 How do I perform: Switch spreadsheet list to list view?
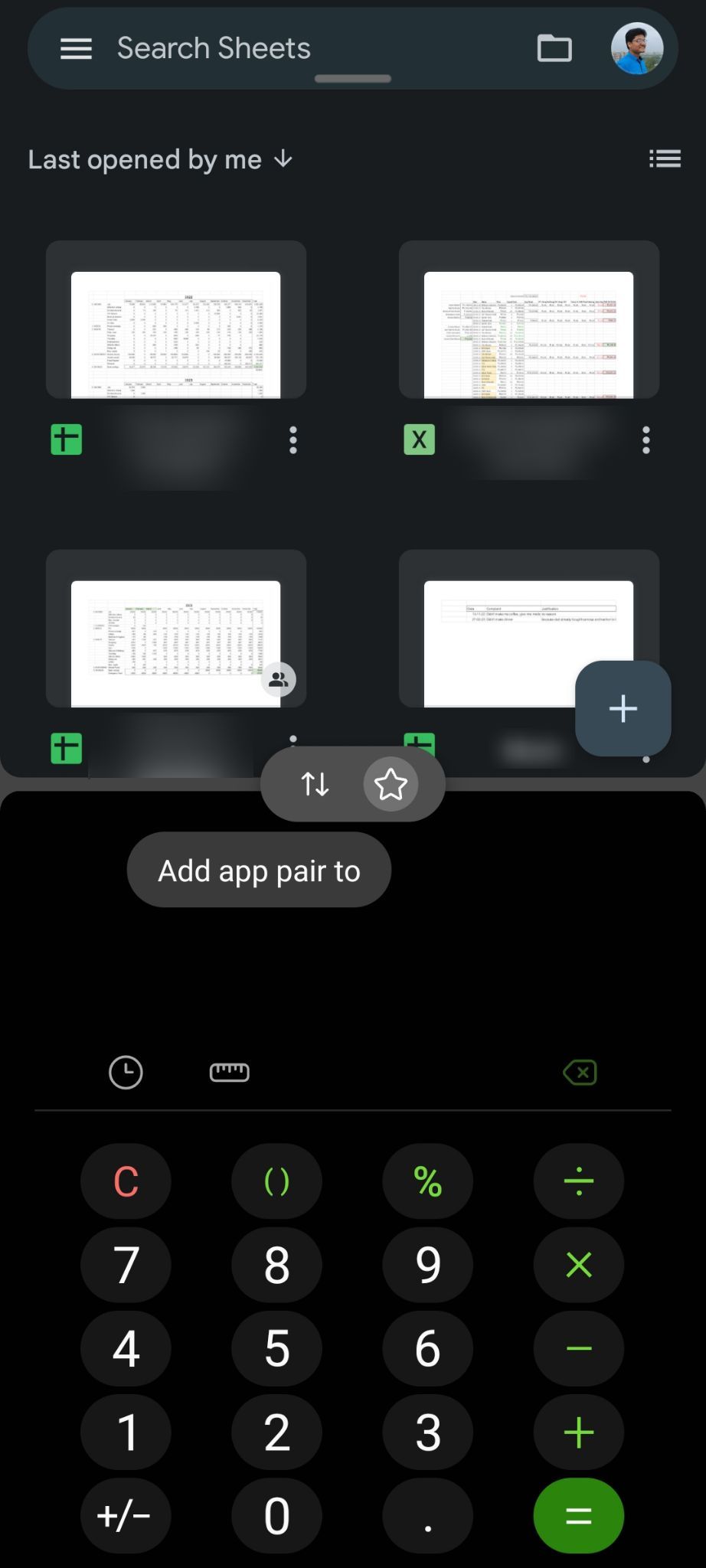[664, 158]
